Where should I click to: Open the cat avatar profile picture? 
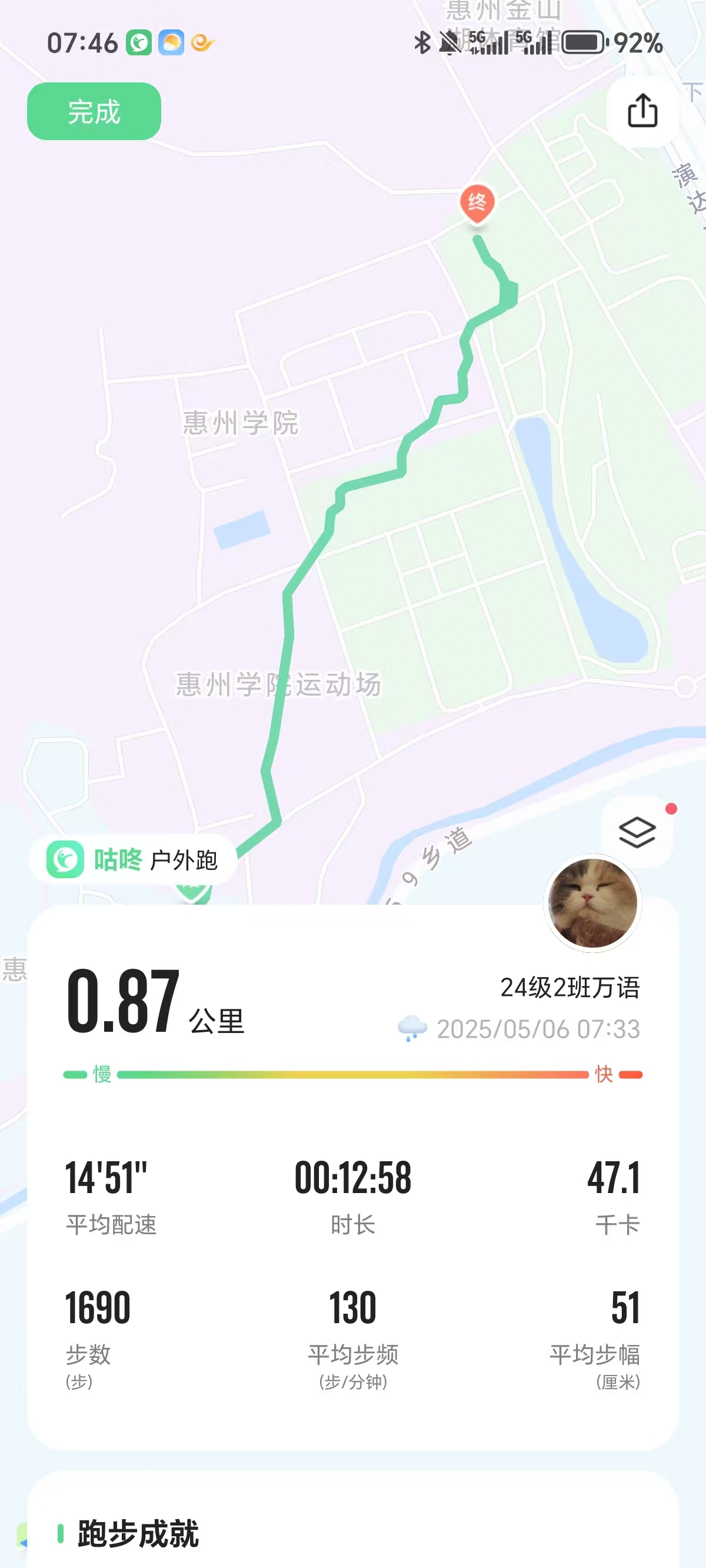pos(592,903)
